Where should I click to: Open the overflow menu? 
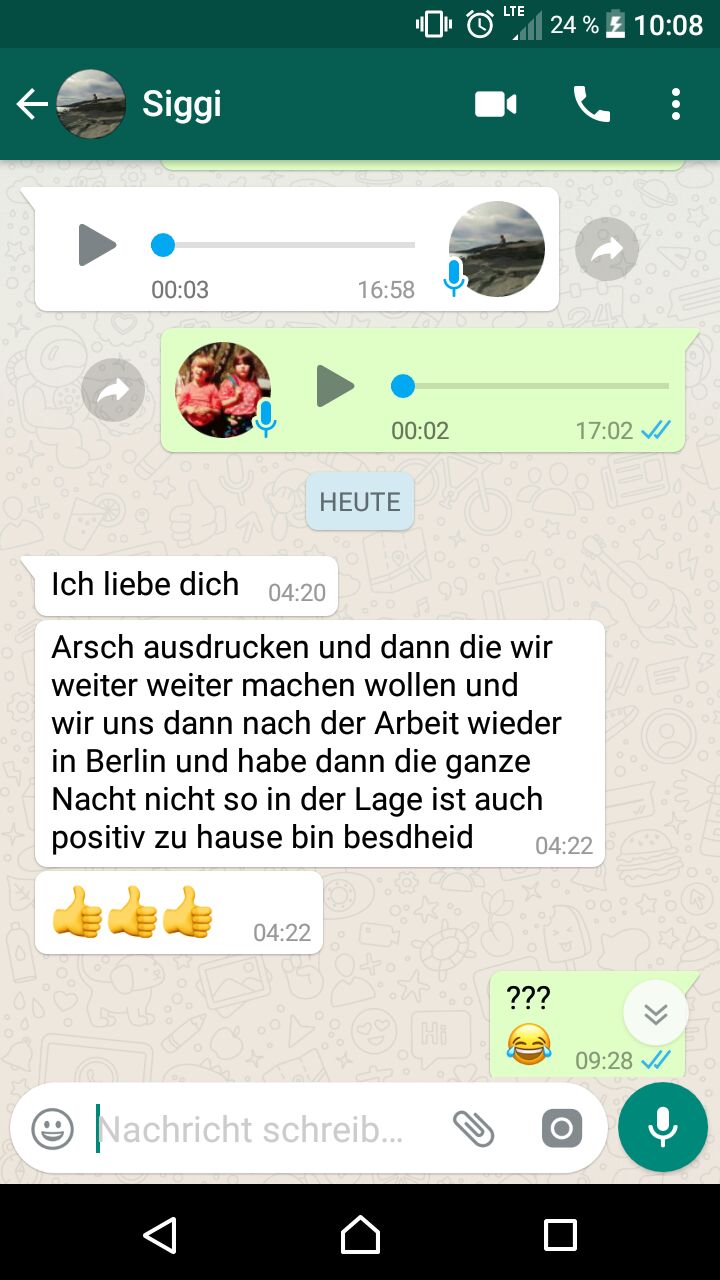676,104
